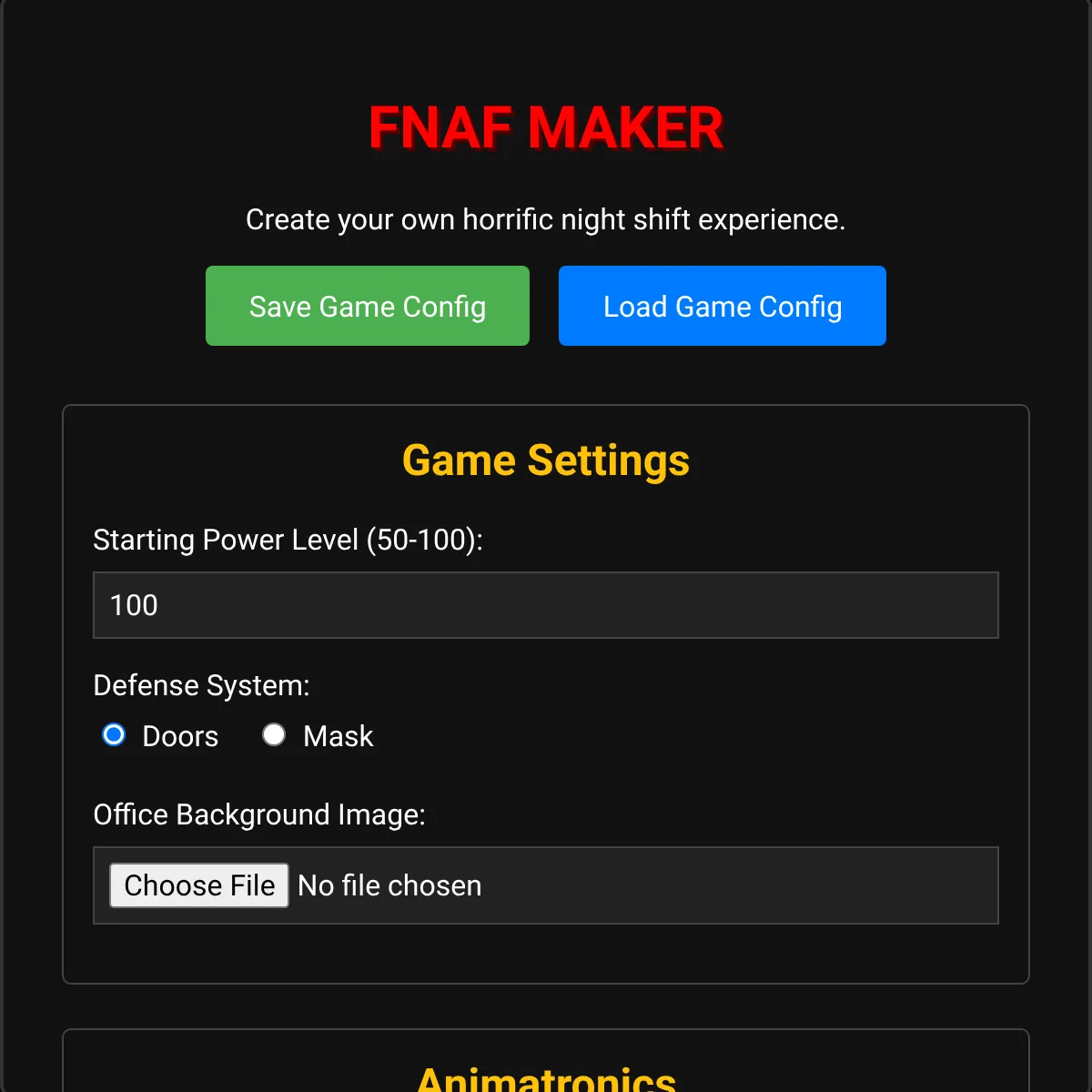The height and width of the screenshot is (1092, 1092).
Task: Open the Load Game Config button
Action: pyautogui.click(x=722, y=306)
